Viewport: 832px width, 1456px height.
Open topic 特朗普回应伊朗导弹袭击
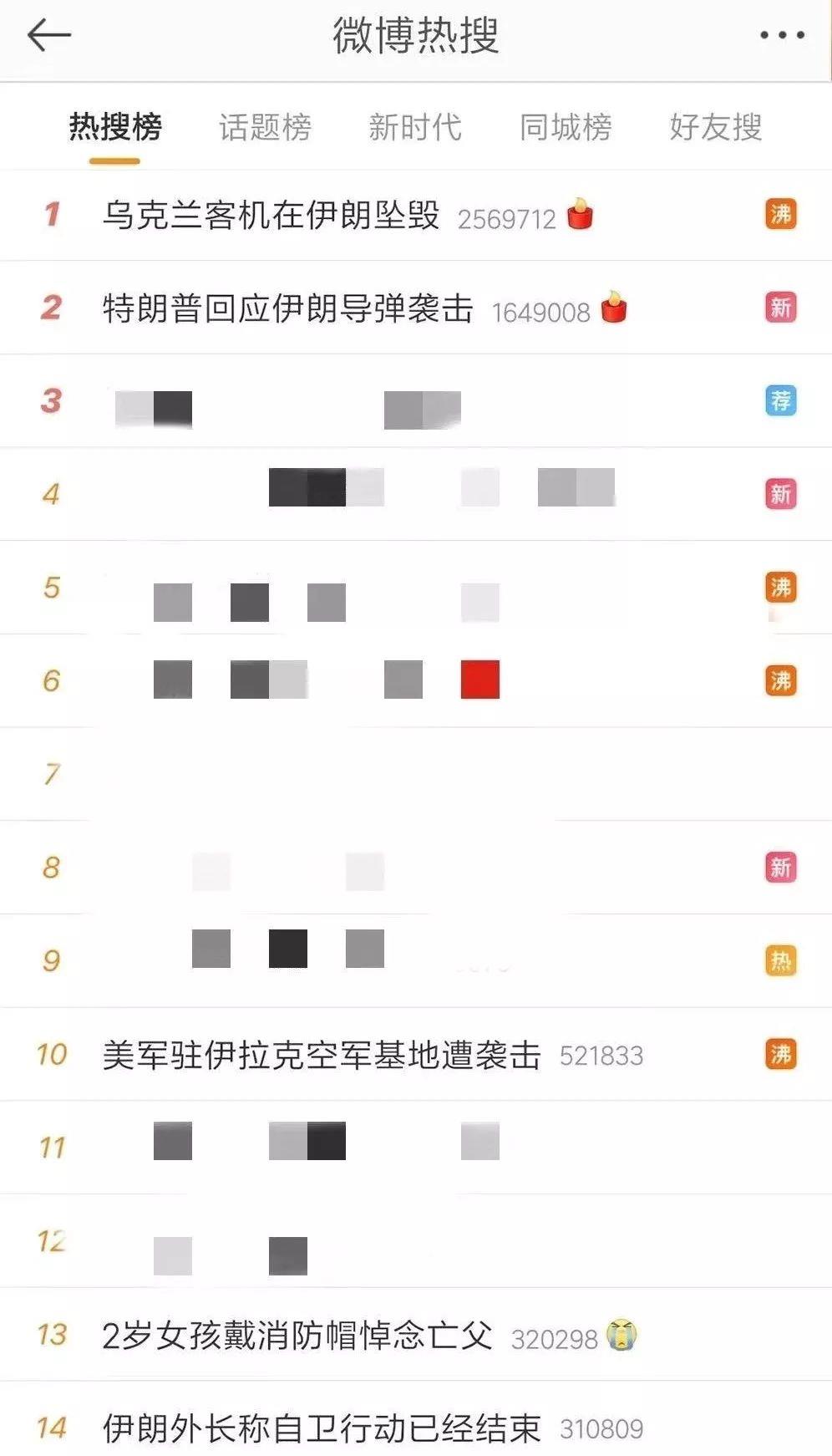(x=287, y=309)
